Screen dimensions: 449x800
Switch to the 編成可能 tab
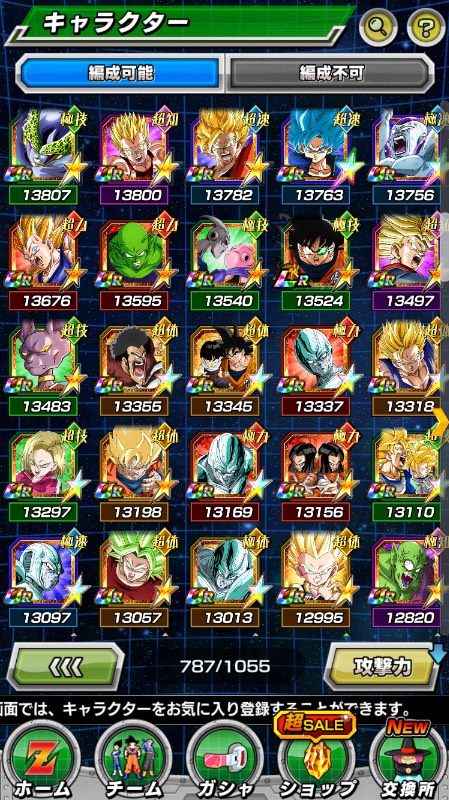coord(120,73)
